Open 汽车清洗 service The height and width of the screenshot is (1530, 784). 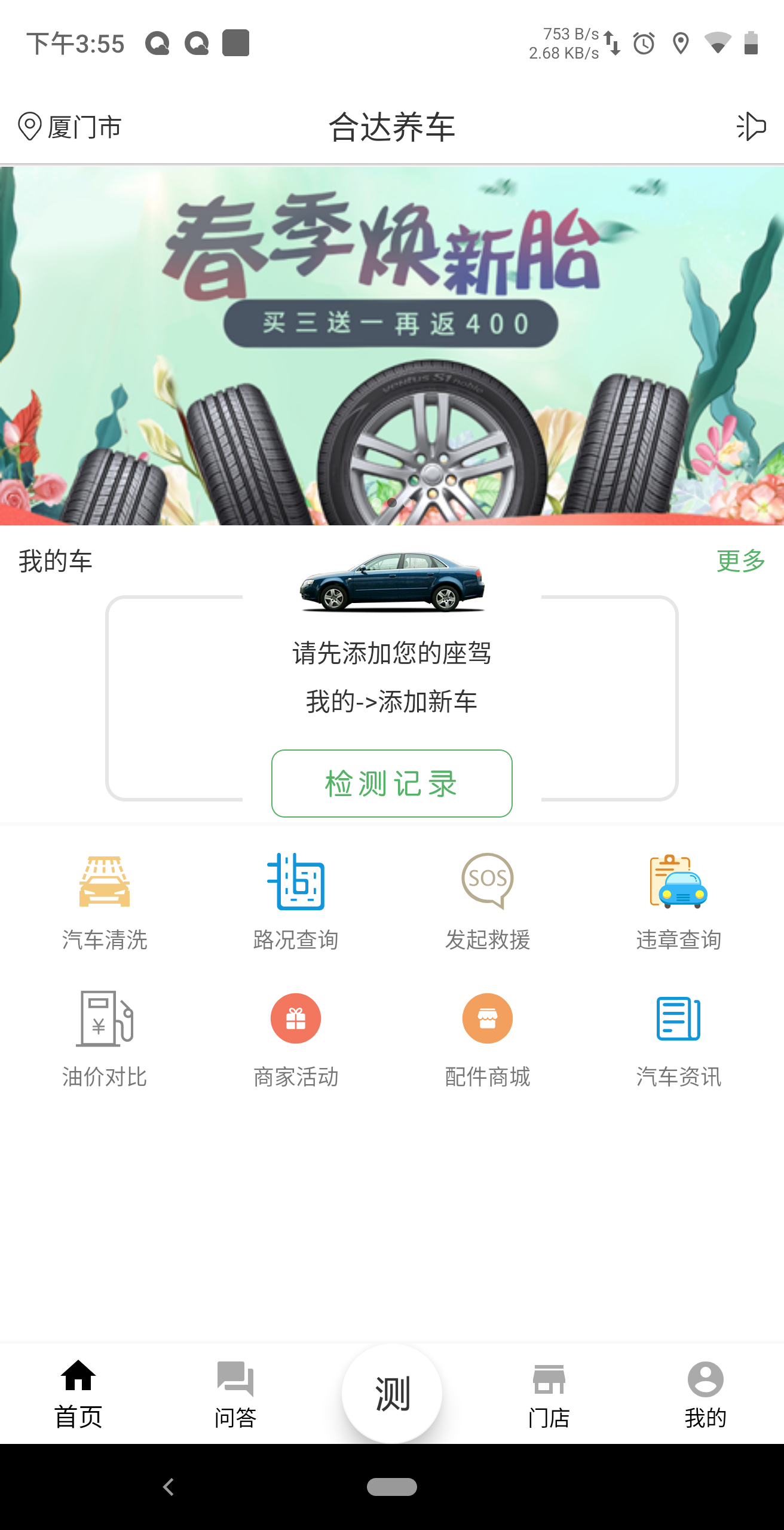click(x=105, y=901)
